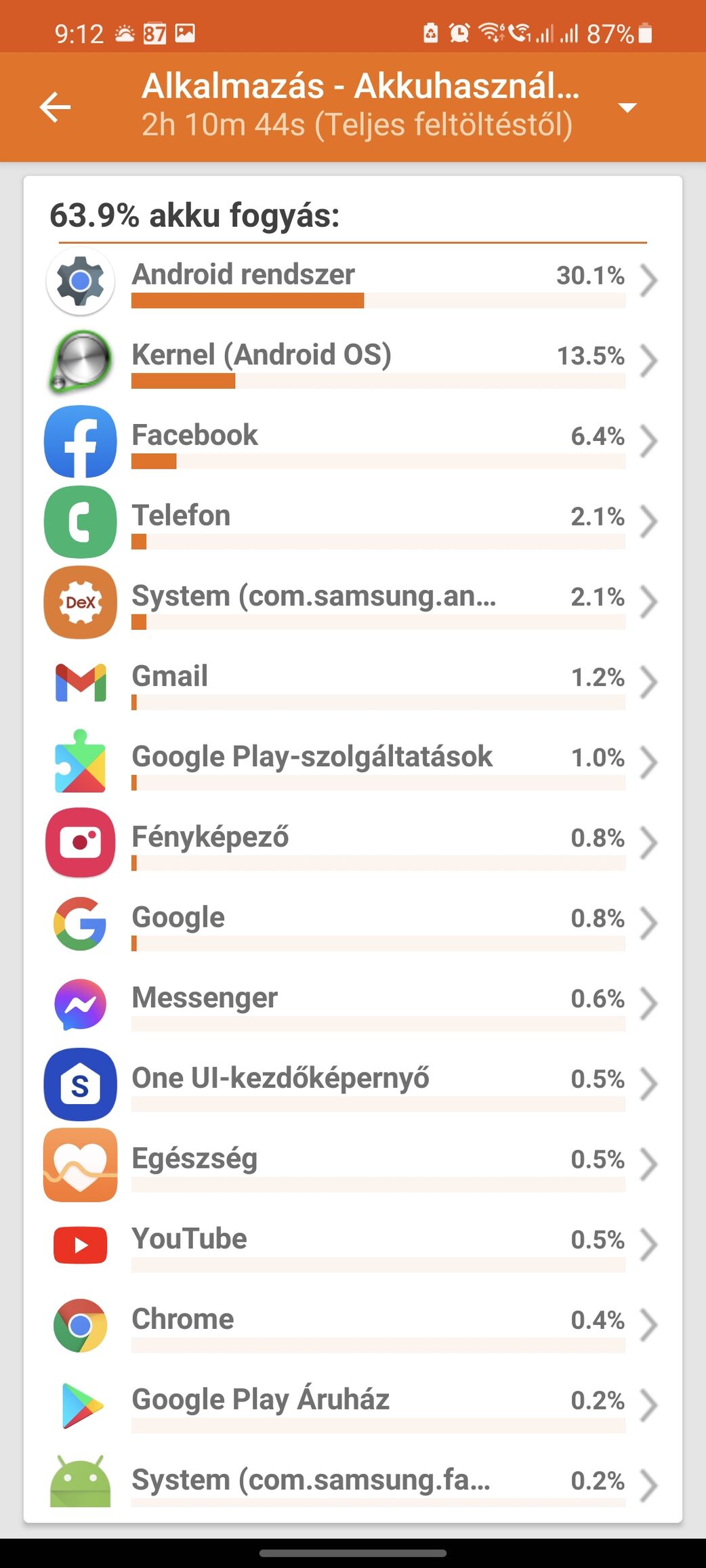The image size is (706, 1568).
Task: Go back using the arrow icon
Action: coord(55,107)
